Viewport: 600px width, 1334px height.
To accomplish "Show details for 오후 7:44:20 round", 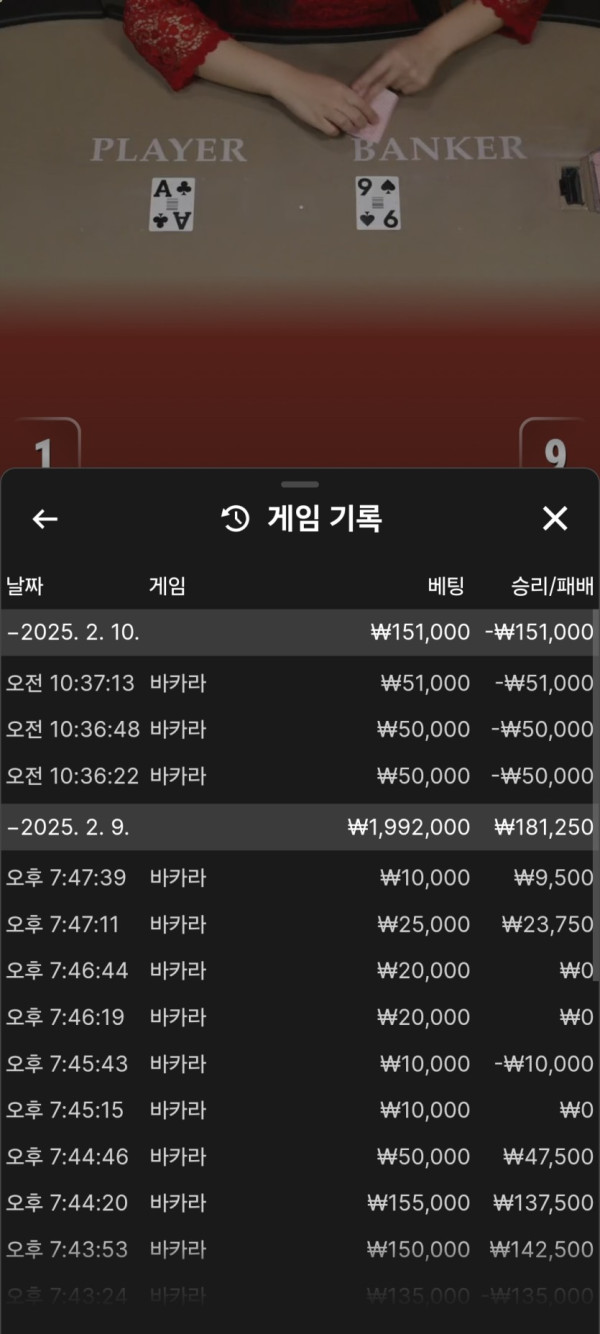I will click(x=298, y=1203).
